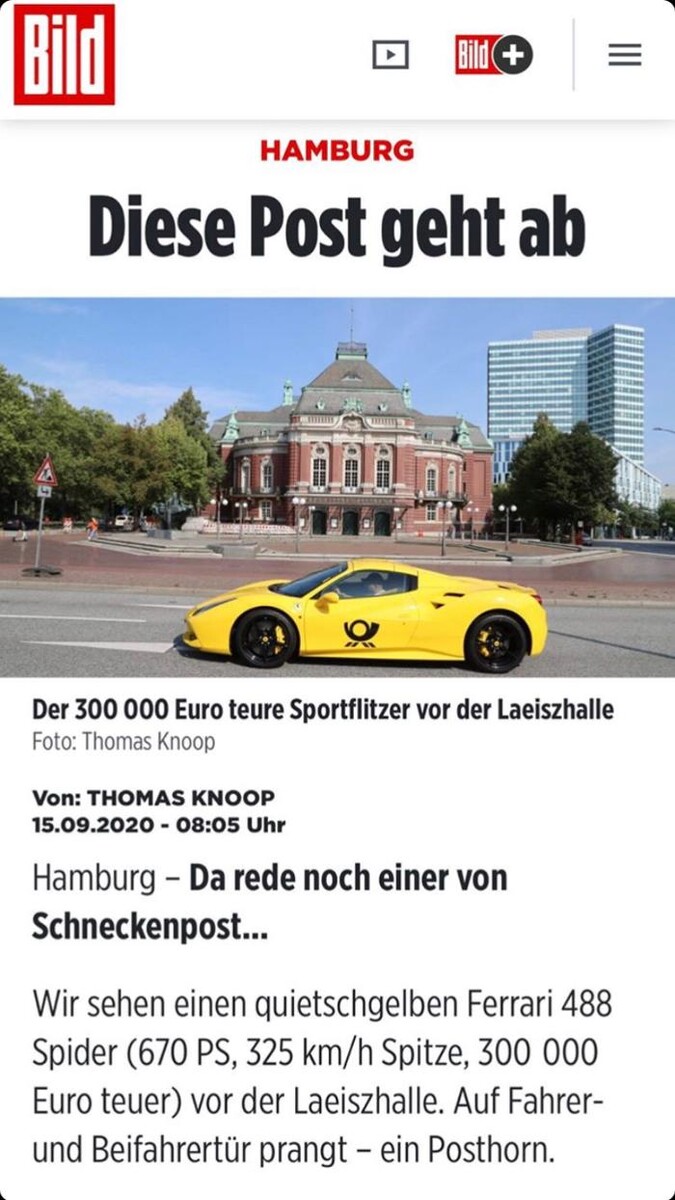
Task: Go to the BILD homepage via header logo
Action: pyautogui.click(x=64, y=54)
